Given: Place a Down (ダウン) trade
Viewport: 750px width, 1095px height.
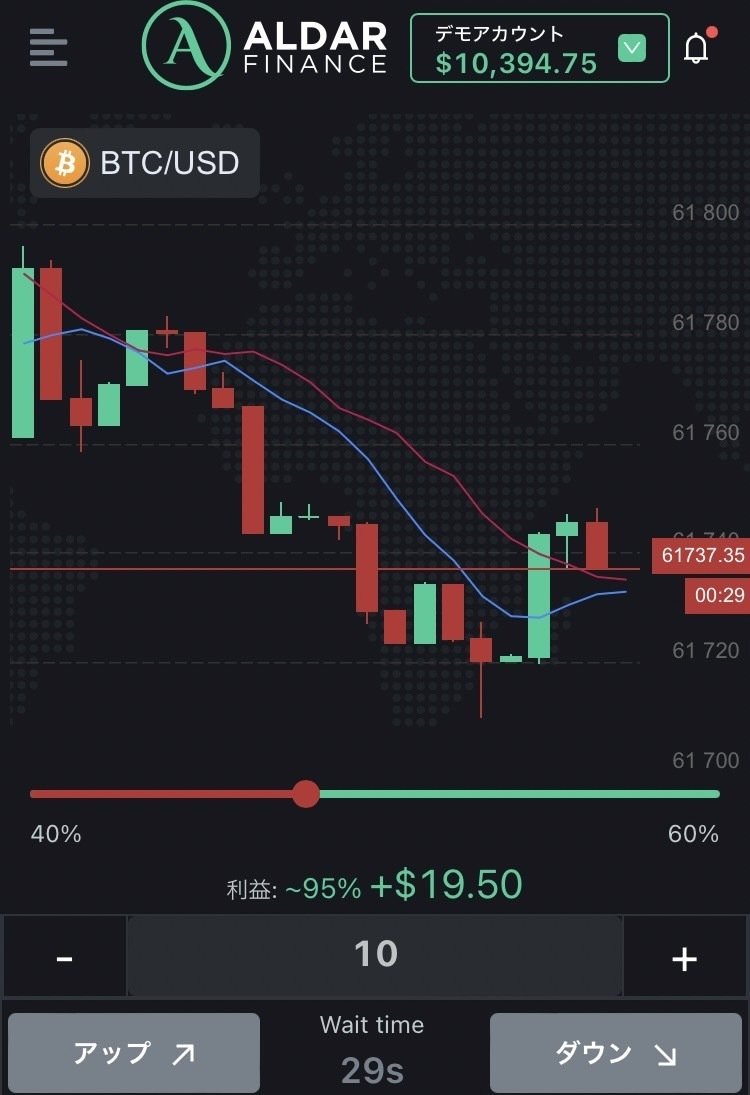Looking at the screenshot, I should 615,1053.
